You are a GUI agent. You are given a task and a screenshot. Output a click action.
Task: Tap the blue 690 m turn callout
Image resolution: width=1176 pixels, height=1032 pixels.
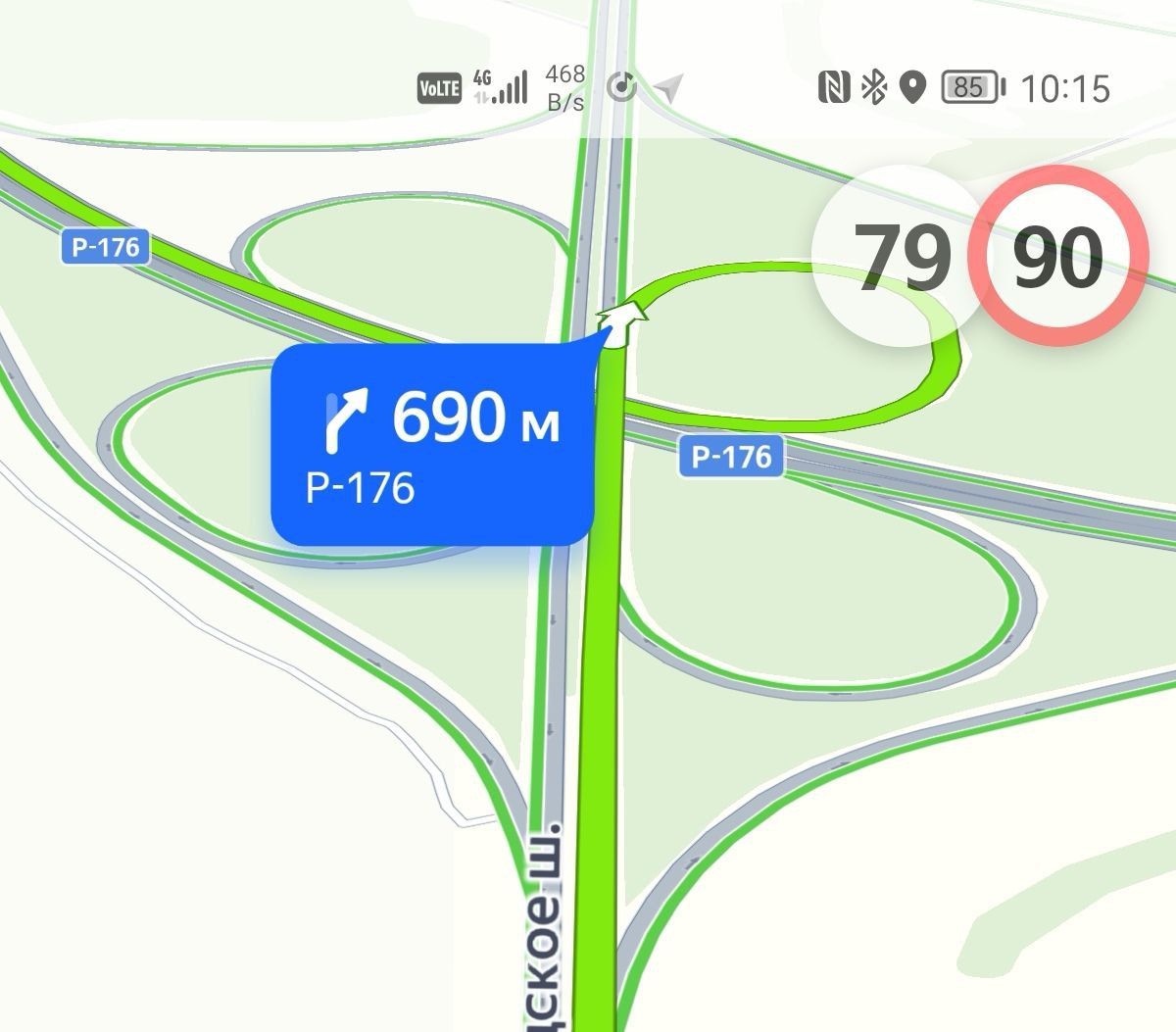(432, 444)
